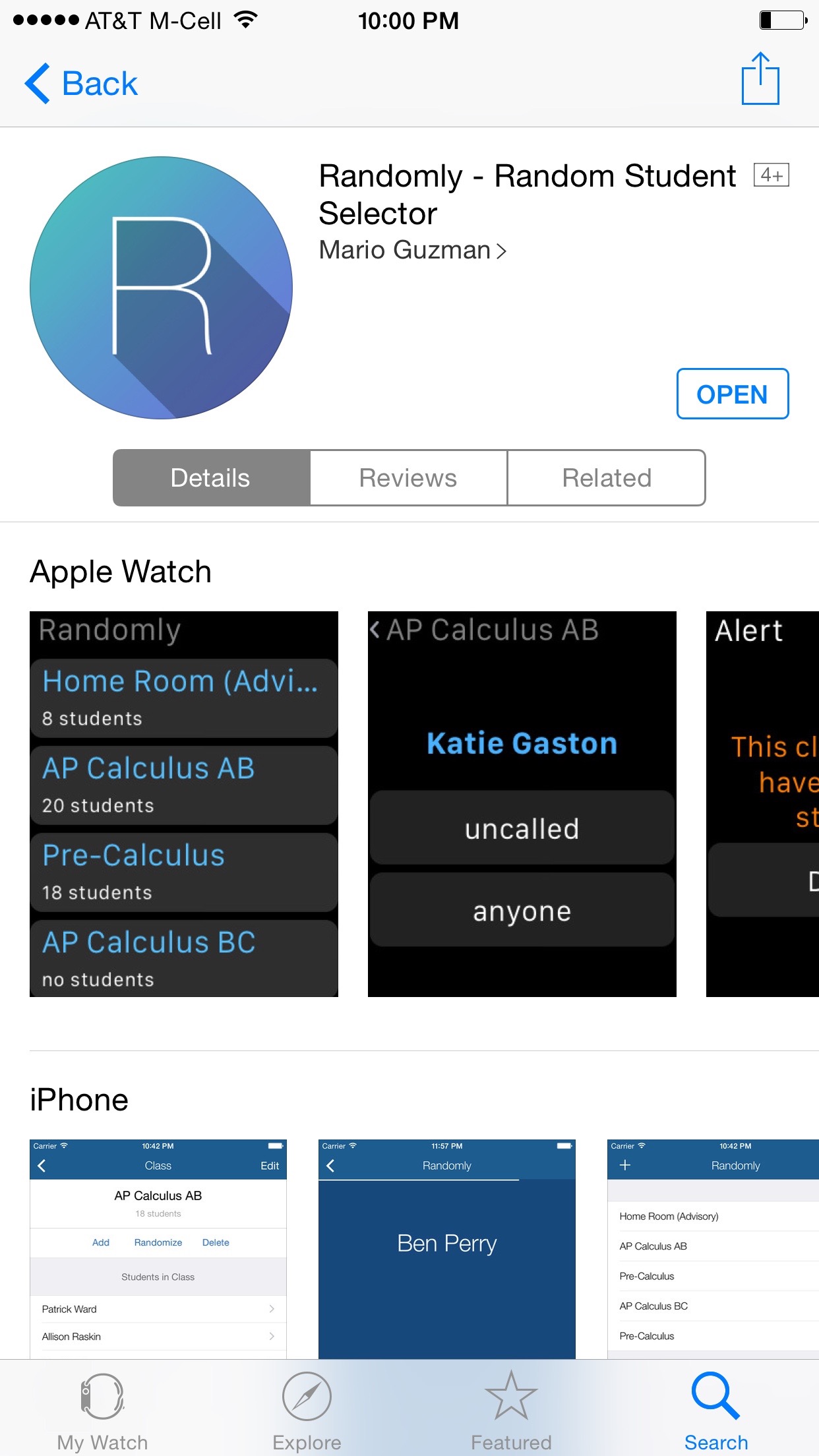Switch to the Featured tab
Viewport: 819px width, 1456px height.
pos(511,1411)
